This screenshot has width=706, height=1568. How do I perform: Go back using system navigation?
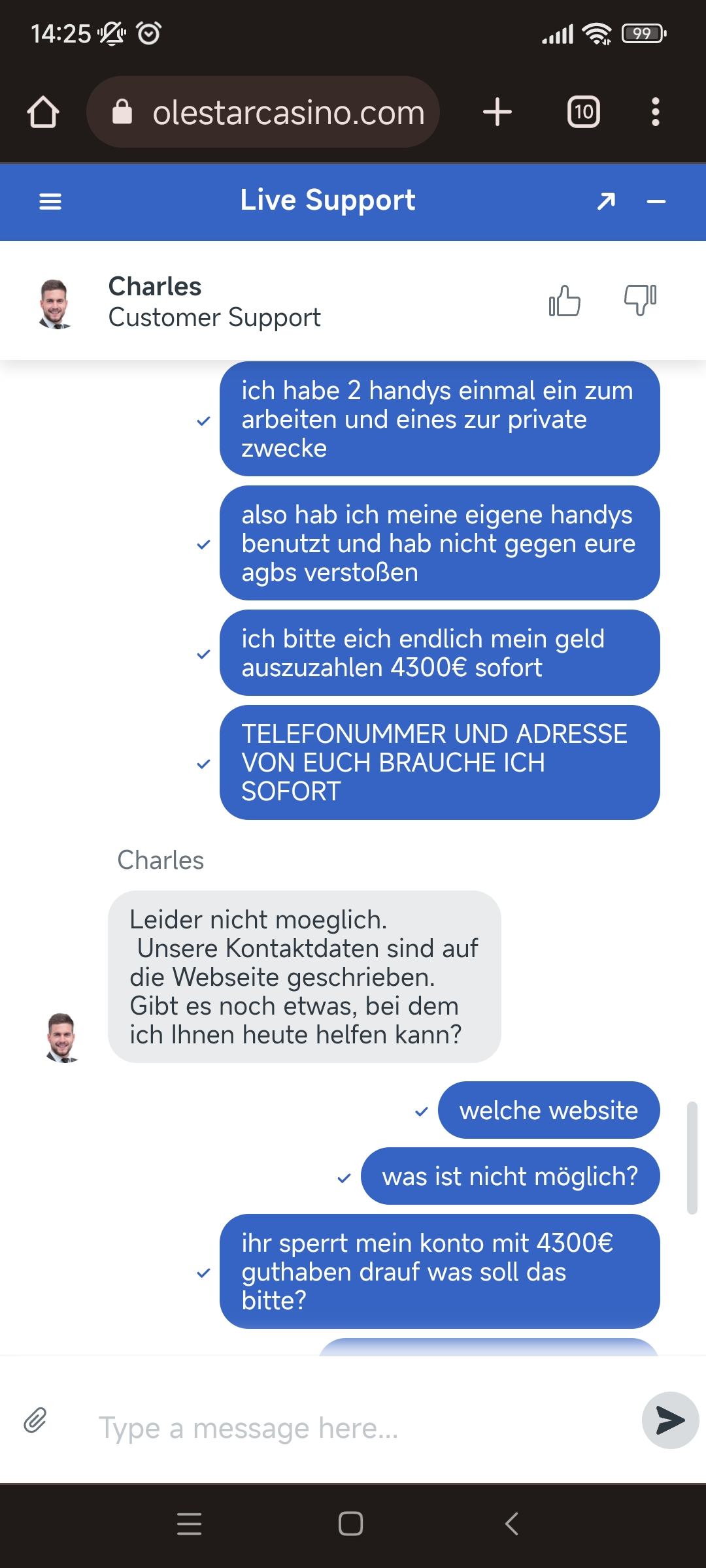click(x=512, y=1524)
